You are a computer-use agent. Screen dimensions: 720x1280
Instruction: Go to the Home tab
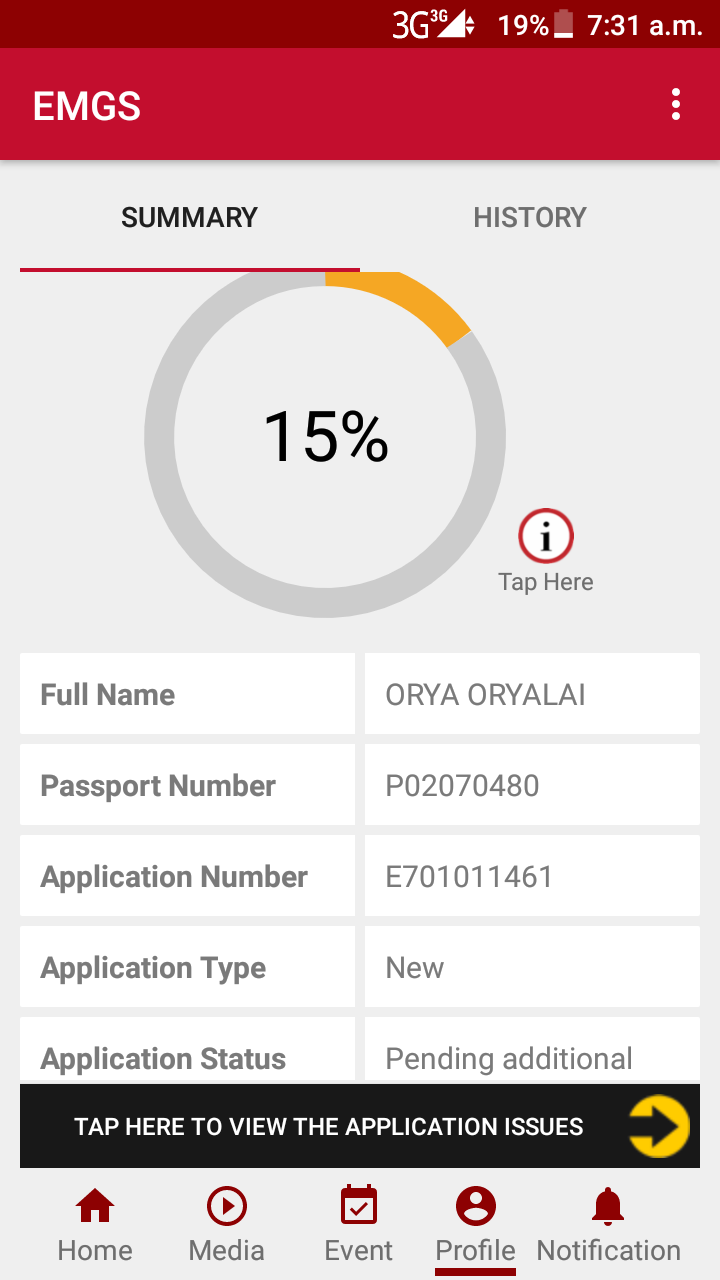pos(95,1225)
